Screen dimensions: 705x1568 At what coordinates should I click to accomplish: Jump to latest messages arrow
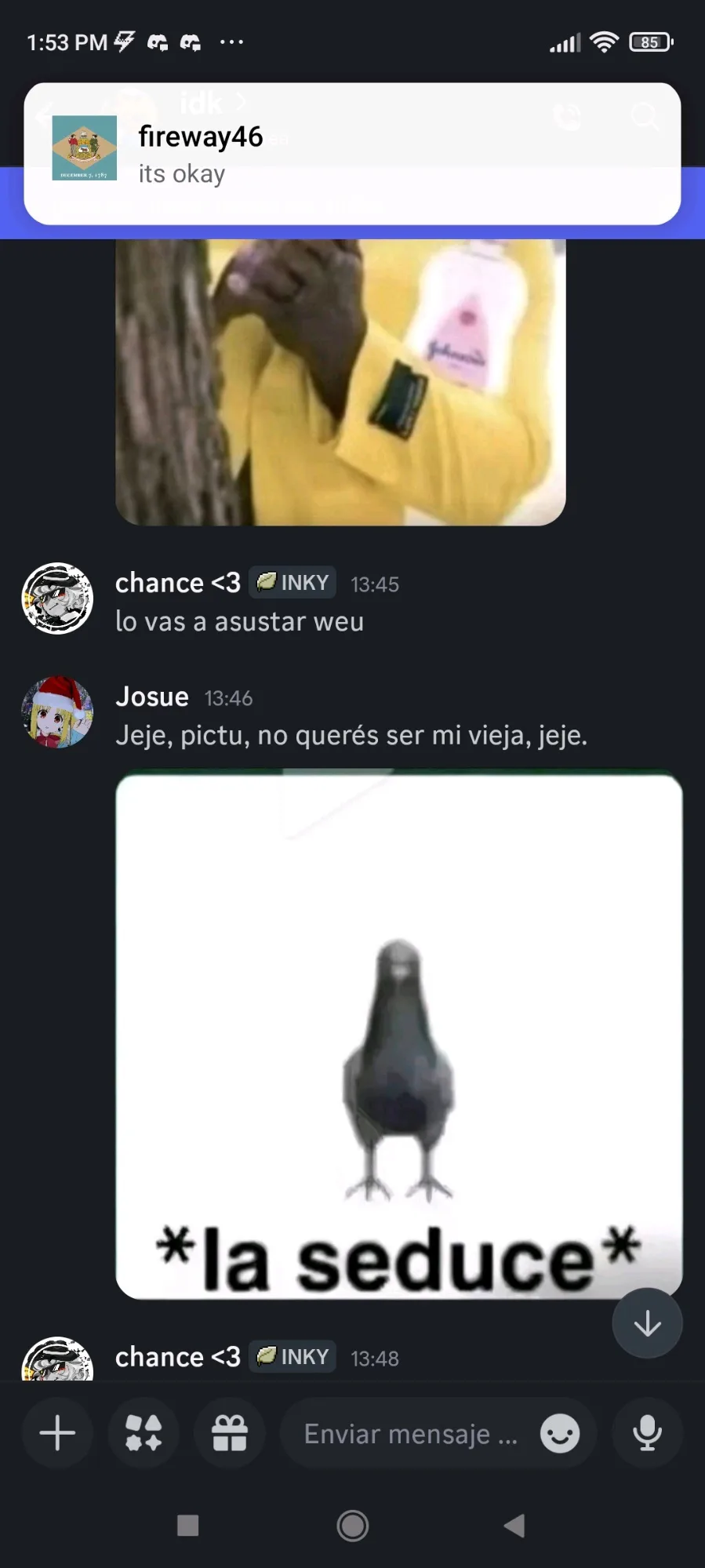pos(647,1323)
